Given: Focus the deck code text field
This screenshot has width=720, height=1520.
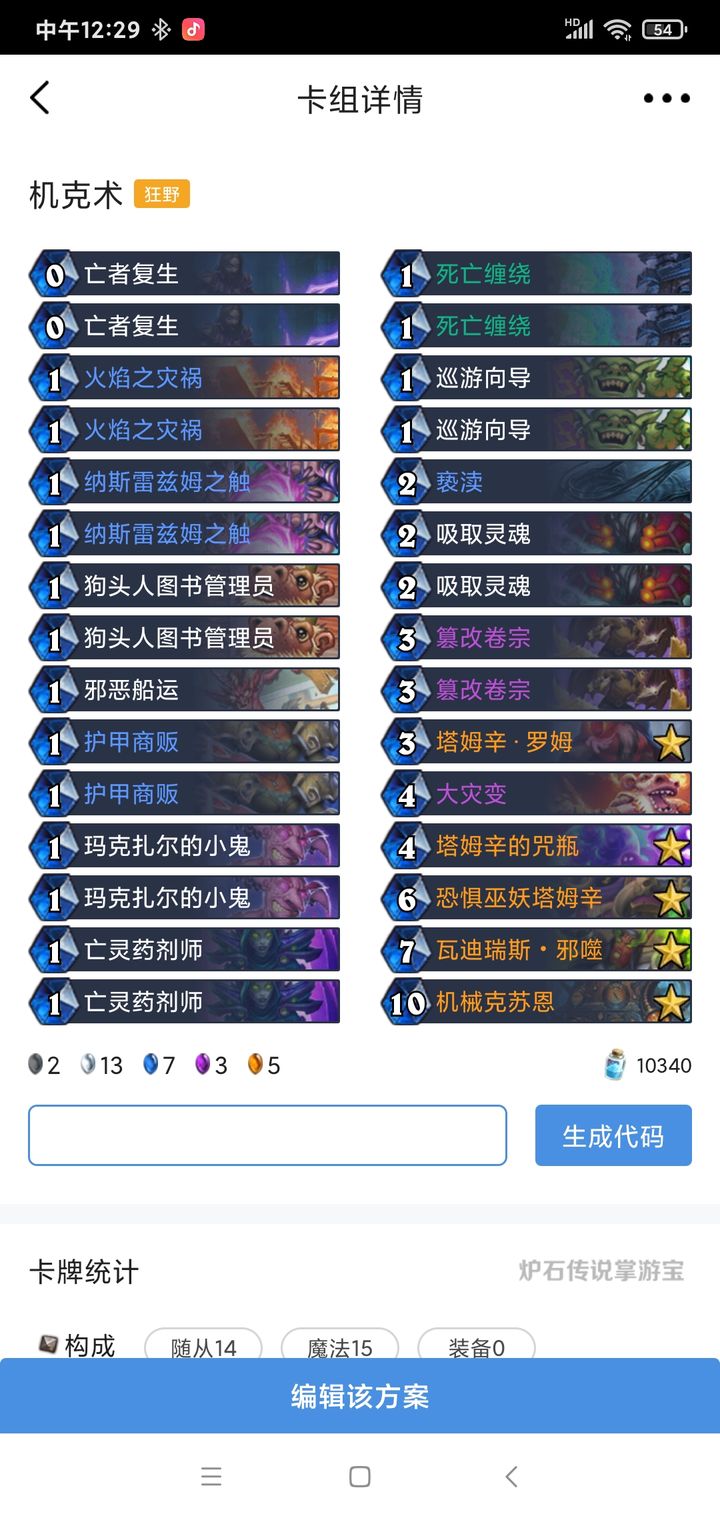Looking at the screenshot, I should [x=267, y=1135].
